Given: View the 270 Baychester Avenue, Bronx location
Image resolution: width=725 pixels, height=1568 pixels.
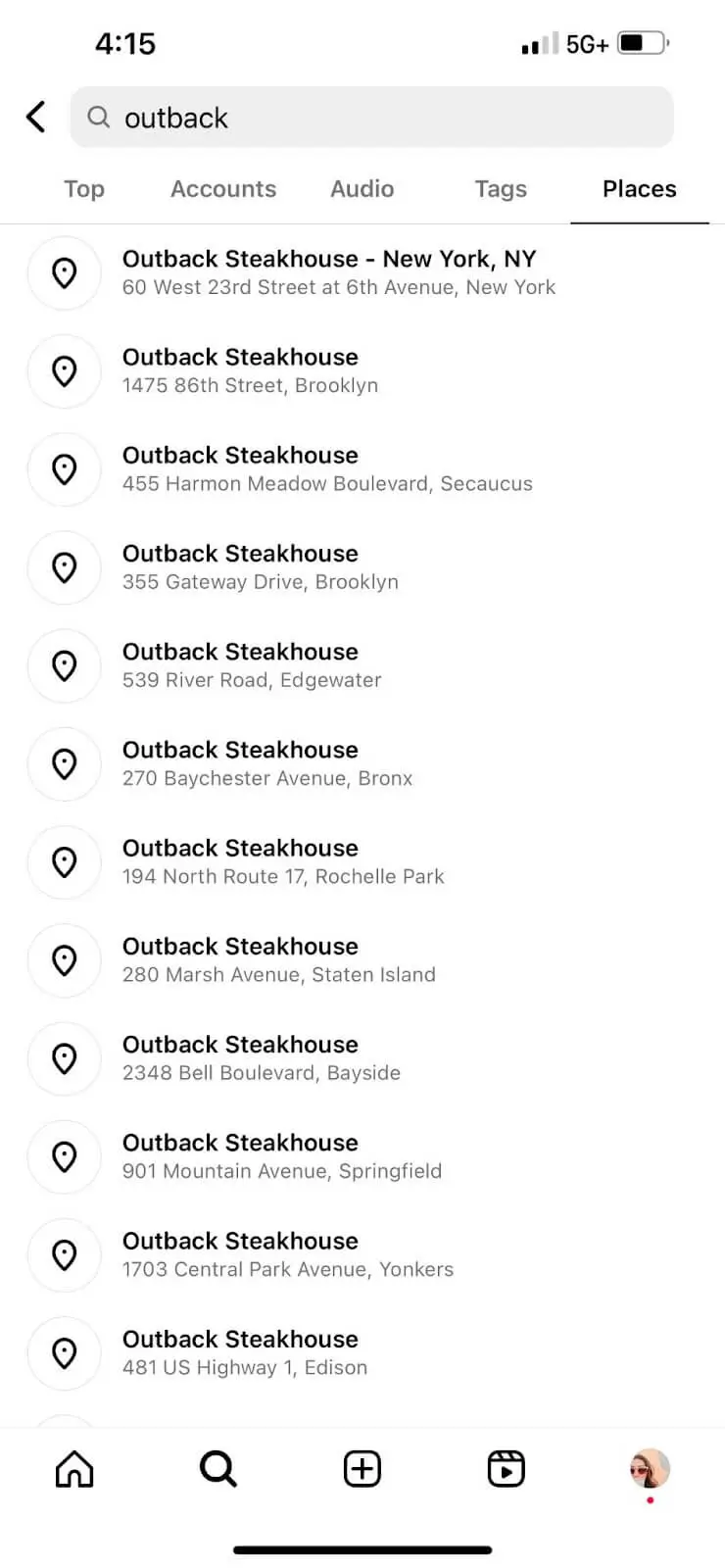Looking at the screenshot, I should click(362, 763).
